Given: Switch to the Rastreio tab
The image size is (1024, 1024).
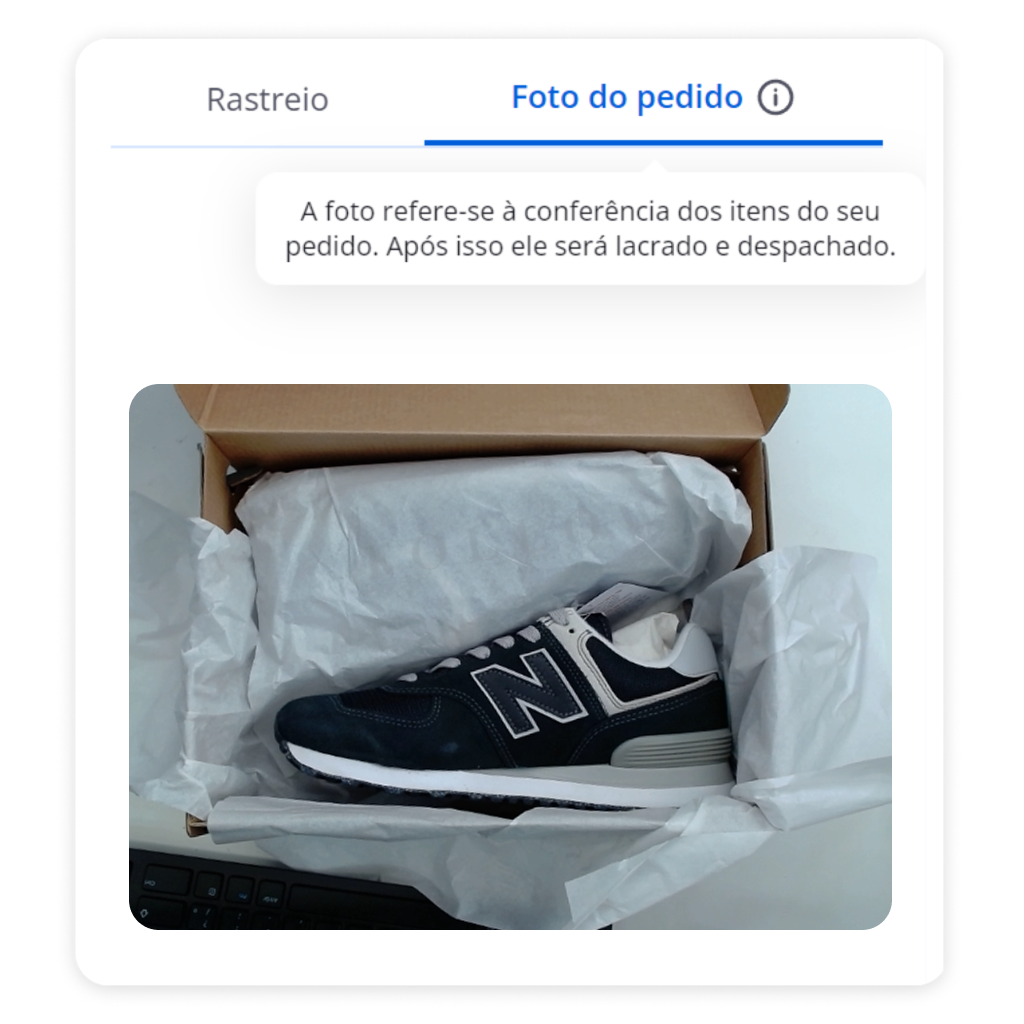Looking at the screenshot, I should pos(267,100).
